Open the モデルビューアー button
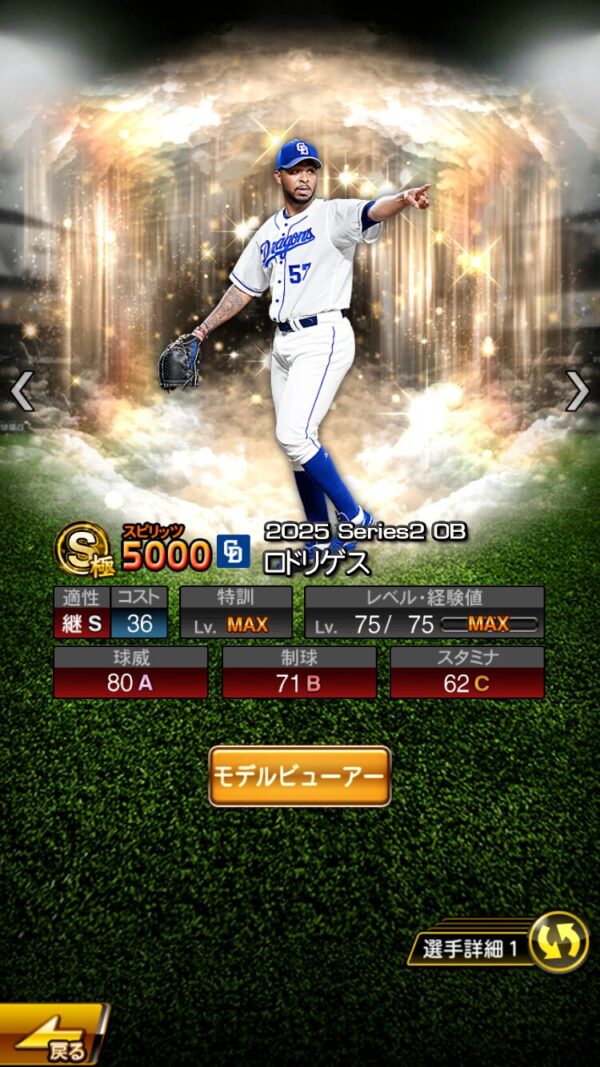Viewport: 600px width, 1067px height. tap(299, 775)
